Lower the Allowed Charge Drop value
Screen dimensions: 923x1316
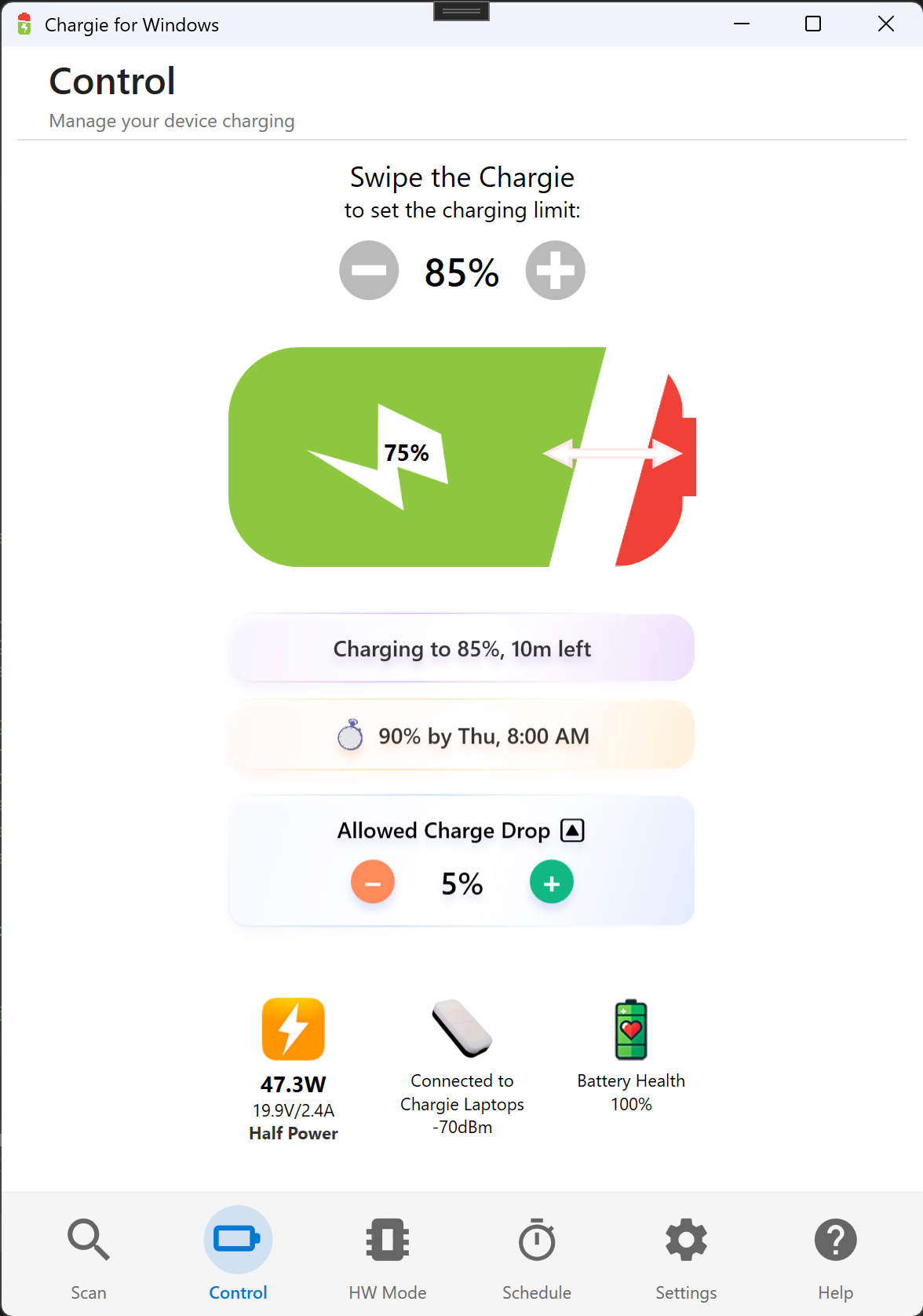click(x=373, y=883)
